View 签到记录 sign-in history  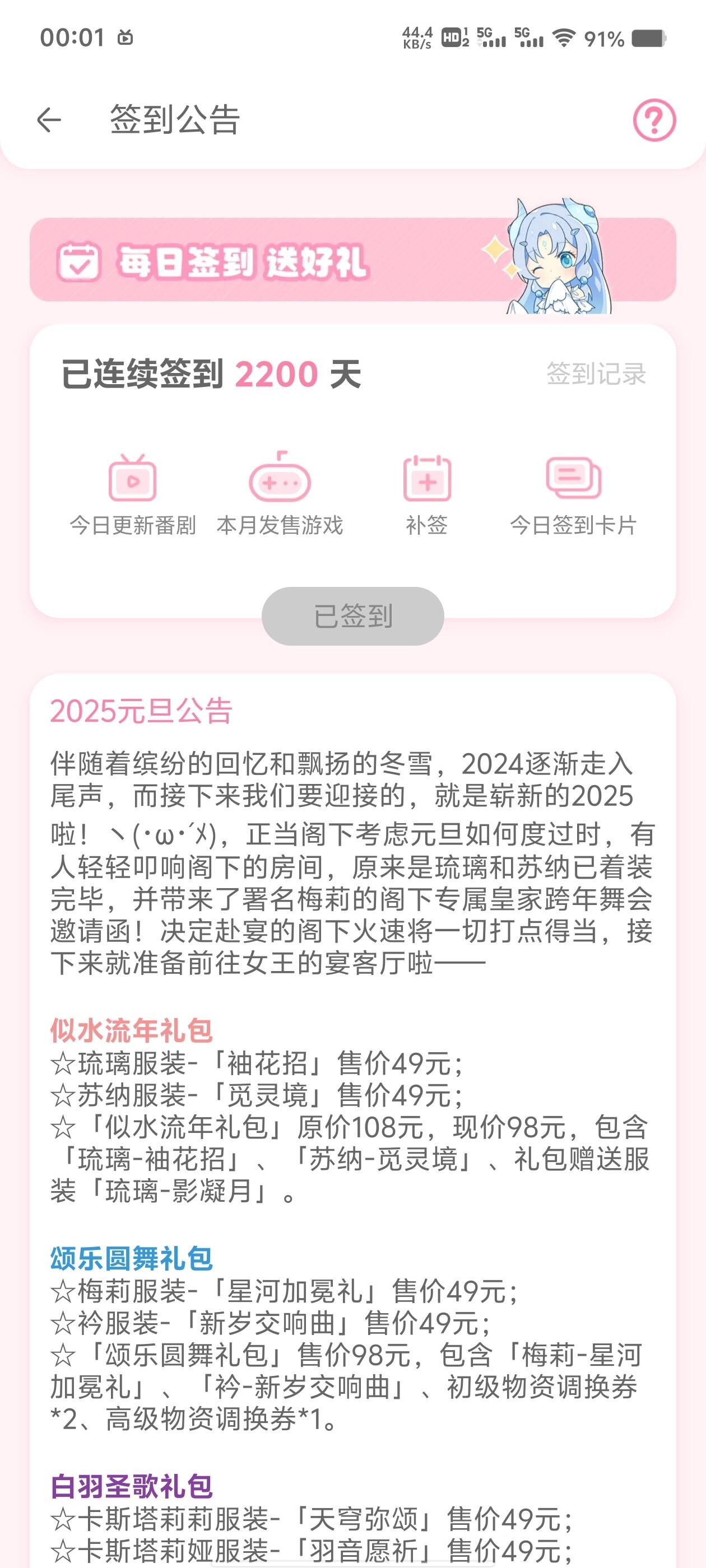(596, 374)
